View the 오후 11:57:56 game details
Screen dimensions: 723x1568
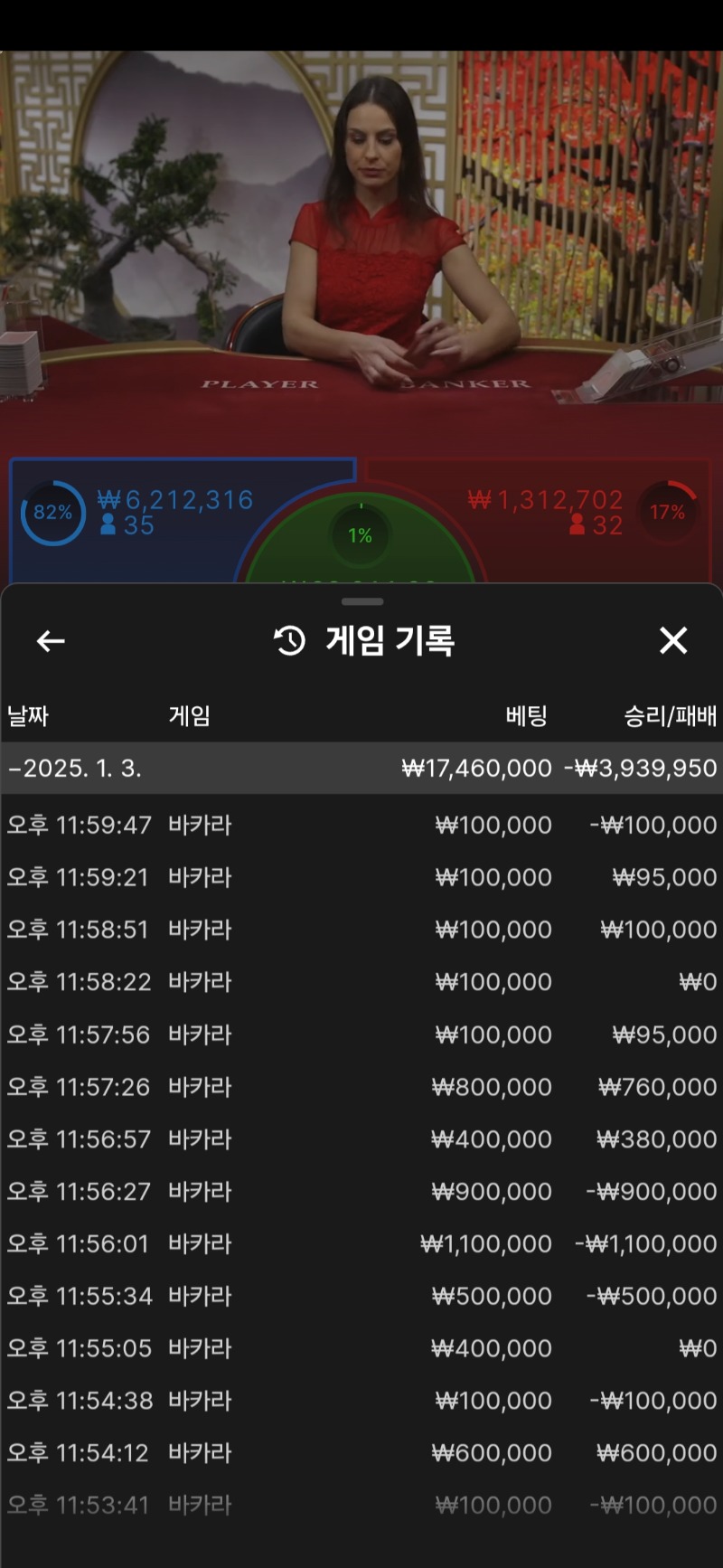coord(361,1034)
